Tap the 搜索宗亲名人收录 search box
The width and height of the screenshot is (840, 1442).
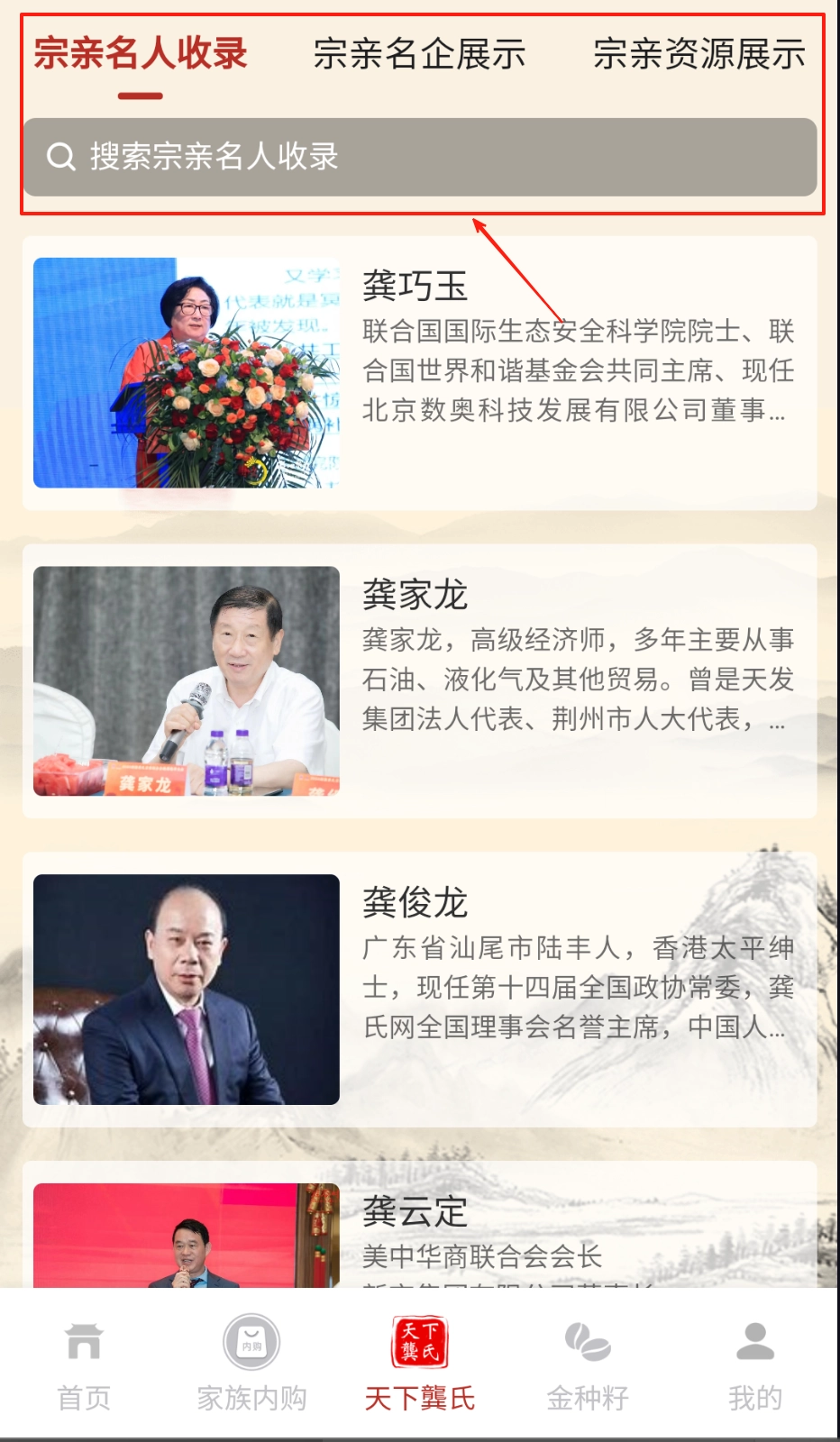point(420,157)
